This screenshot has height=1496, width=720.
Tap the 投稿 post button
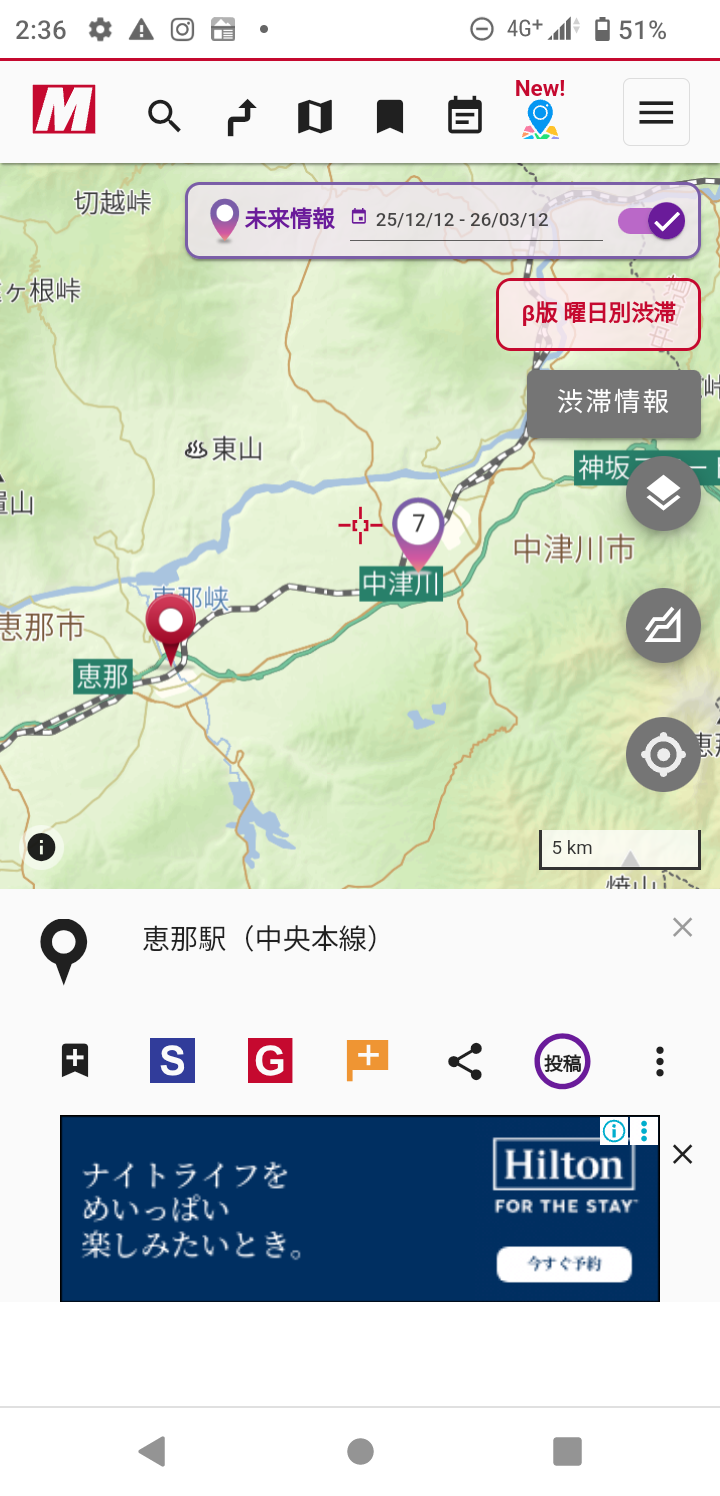click(x=562, y=1062)
